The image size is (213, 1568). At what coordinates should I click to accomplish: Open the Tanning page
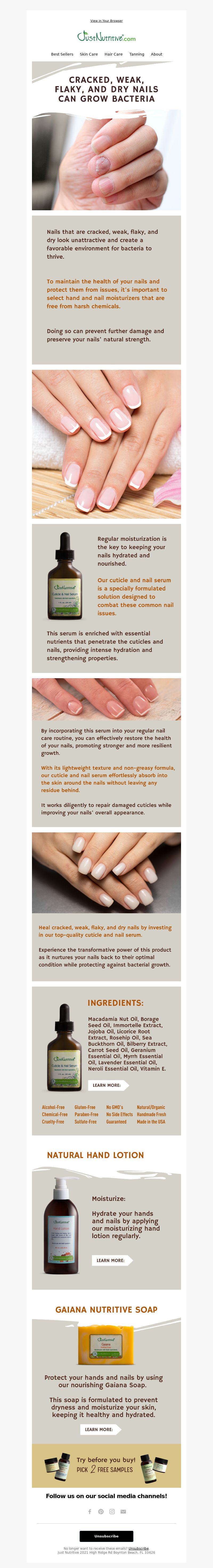(137, 54)
